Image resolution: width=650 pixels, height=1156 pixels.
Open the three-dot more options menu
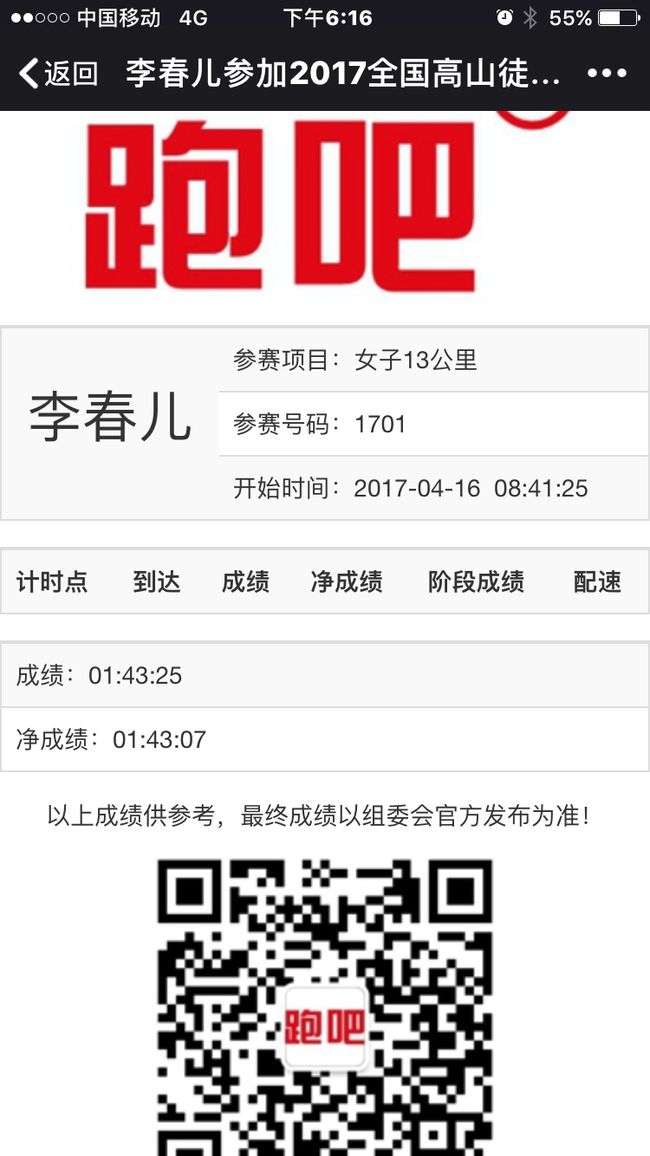[607, 73]
